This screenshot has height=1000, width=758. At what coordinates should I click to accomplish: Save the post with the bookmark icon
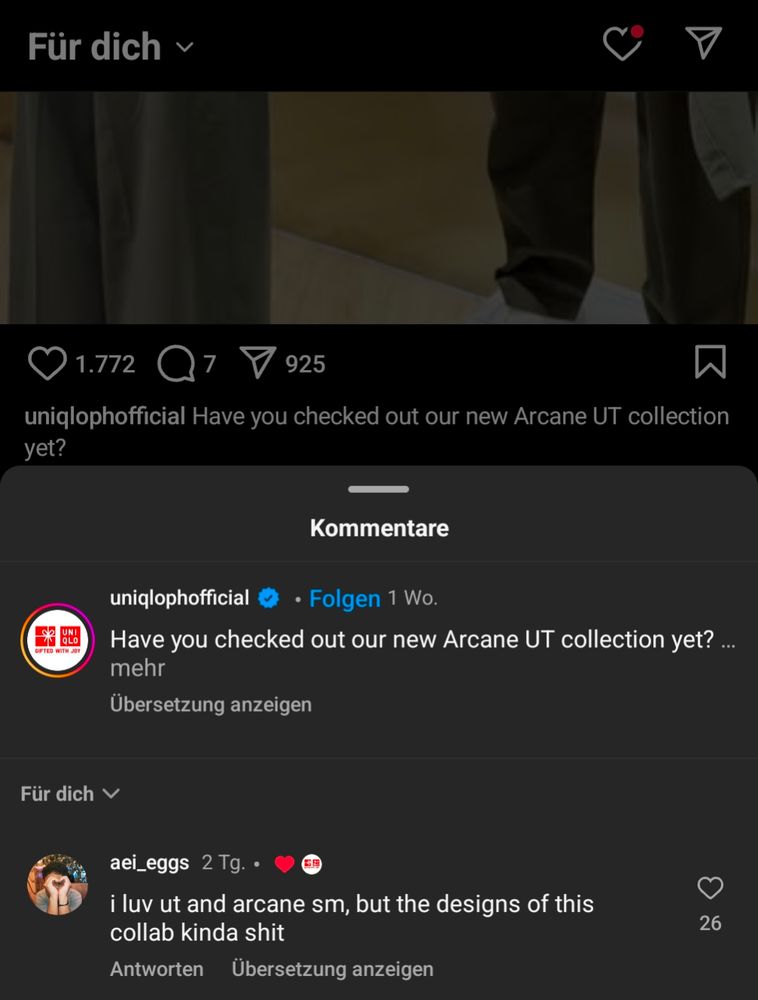click(710, 363)
